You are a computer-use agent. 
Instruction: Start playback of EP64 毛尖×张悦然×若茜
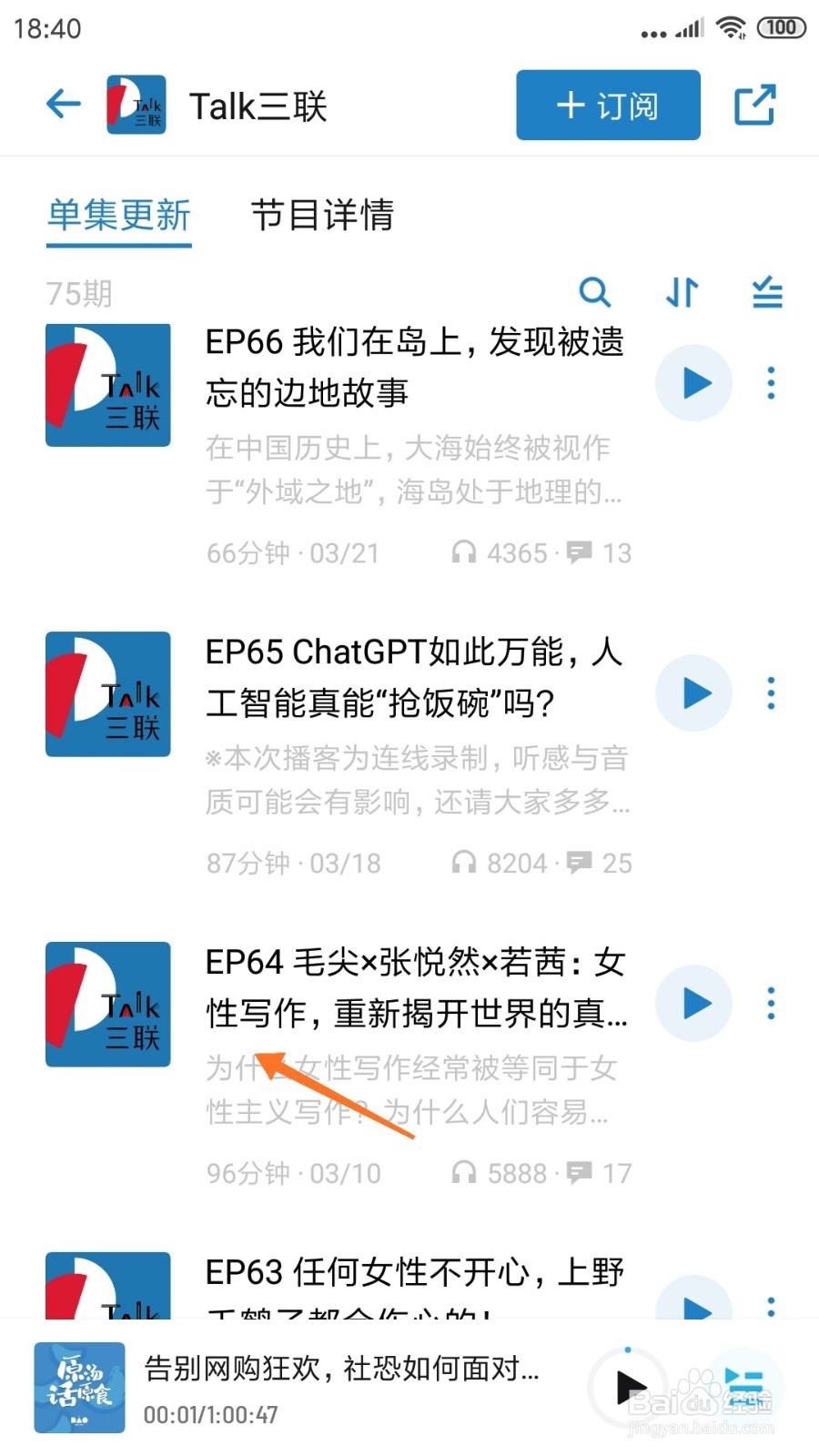click(x=693, y=1004)
